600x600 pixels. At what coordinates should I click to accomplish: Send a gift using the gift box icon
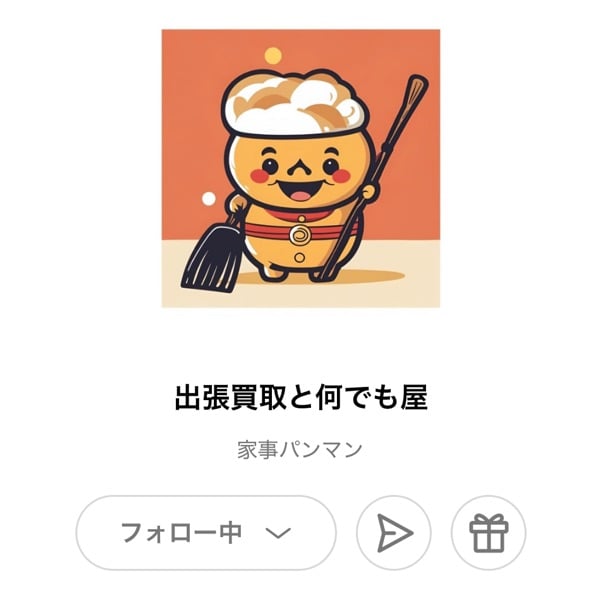(x=488, y=533)
